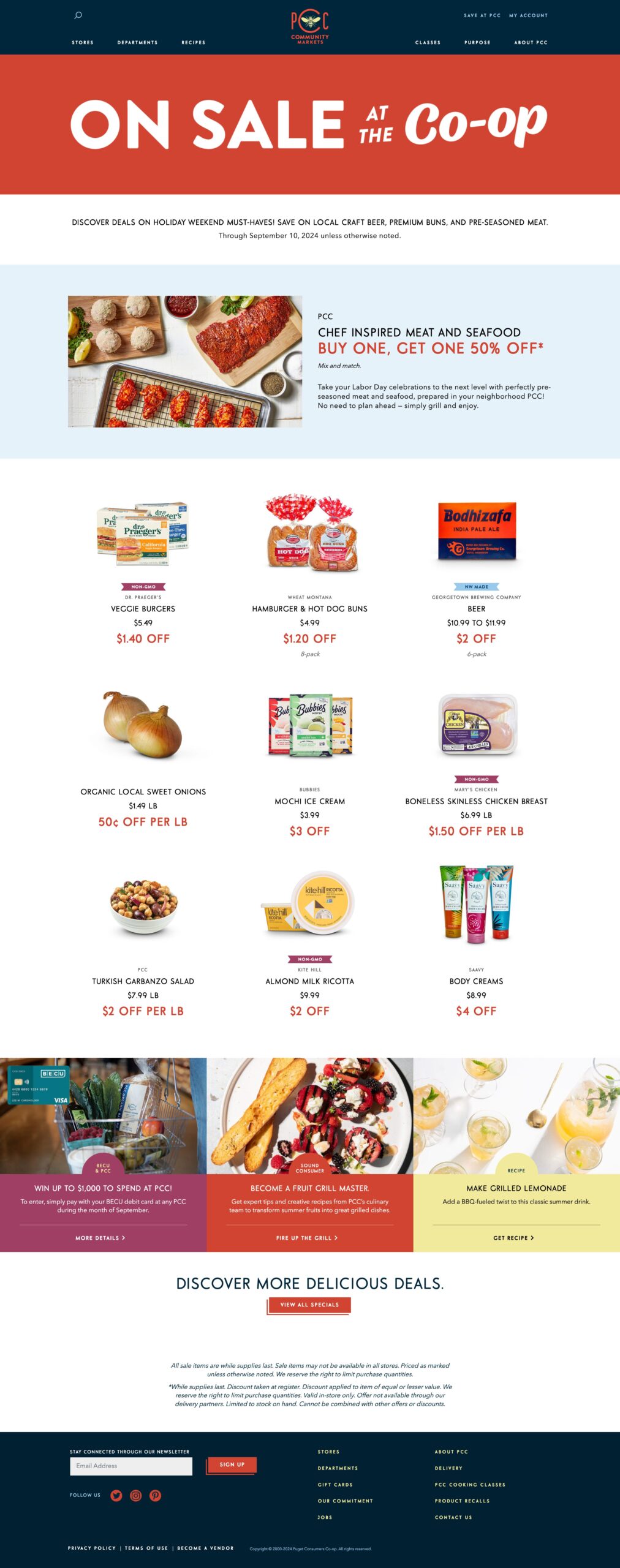Open Recipes from the top navigation
The width and height of the screenshot is (620, 1568).
(x=193, y=42)
